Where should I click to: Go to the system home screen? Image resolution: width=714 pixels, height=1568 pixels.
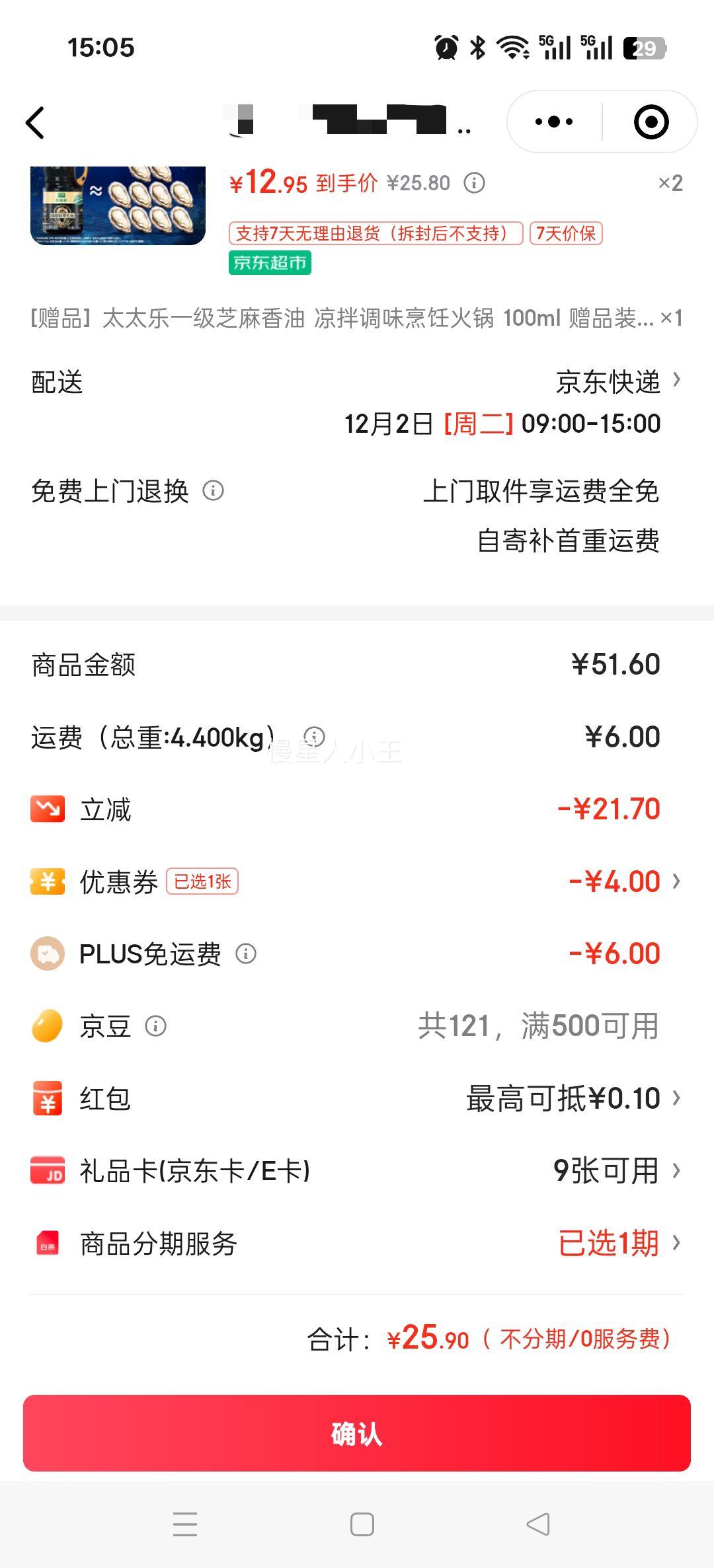pyautogui.click(x=362, y=1524)
